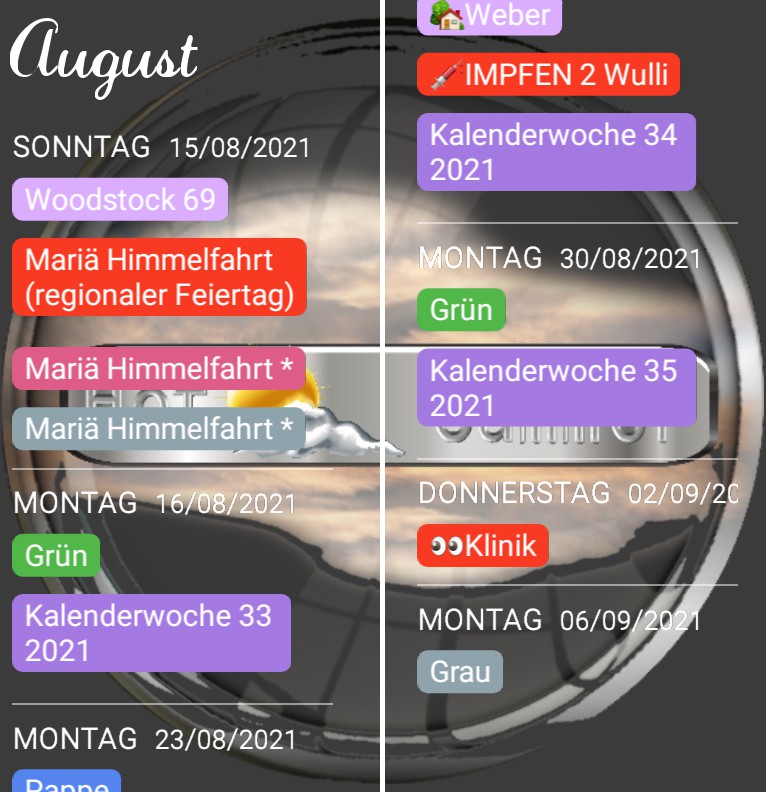
Task: Open the Kalenderwoche 35 2021 entry
Action: [556, 387]
